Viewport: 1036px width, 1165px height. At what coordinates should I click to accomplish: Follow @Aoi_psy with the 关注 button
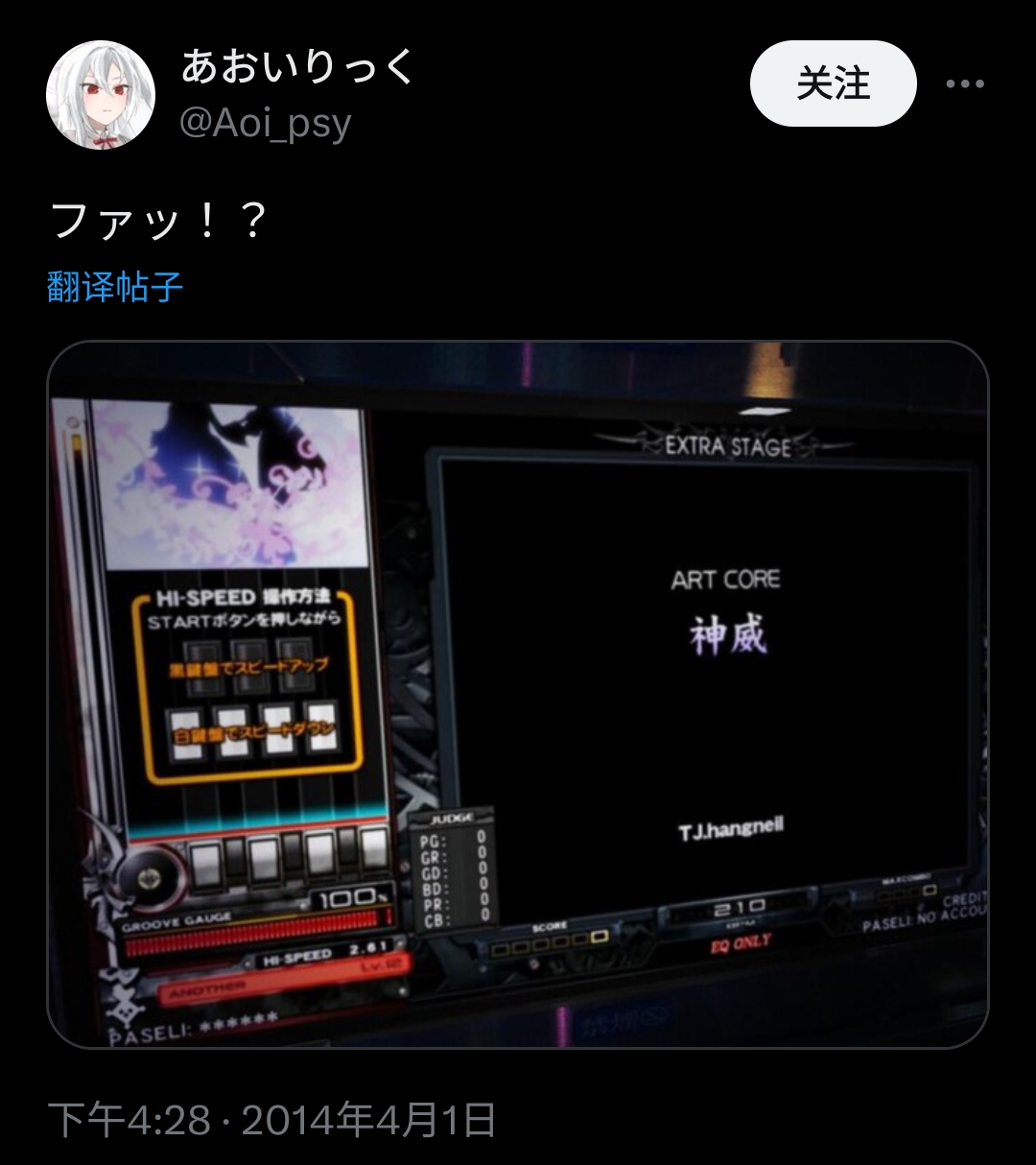[833, 83]
